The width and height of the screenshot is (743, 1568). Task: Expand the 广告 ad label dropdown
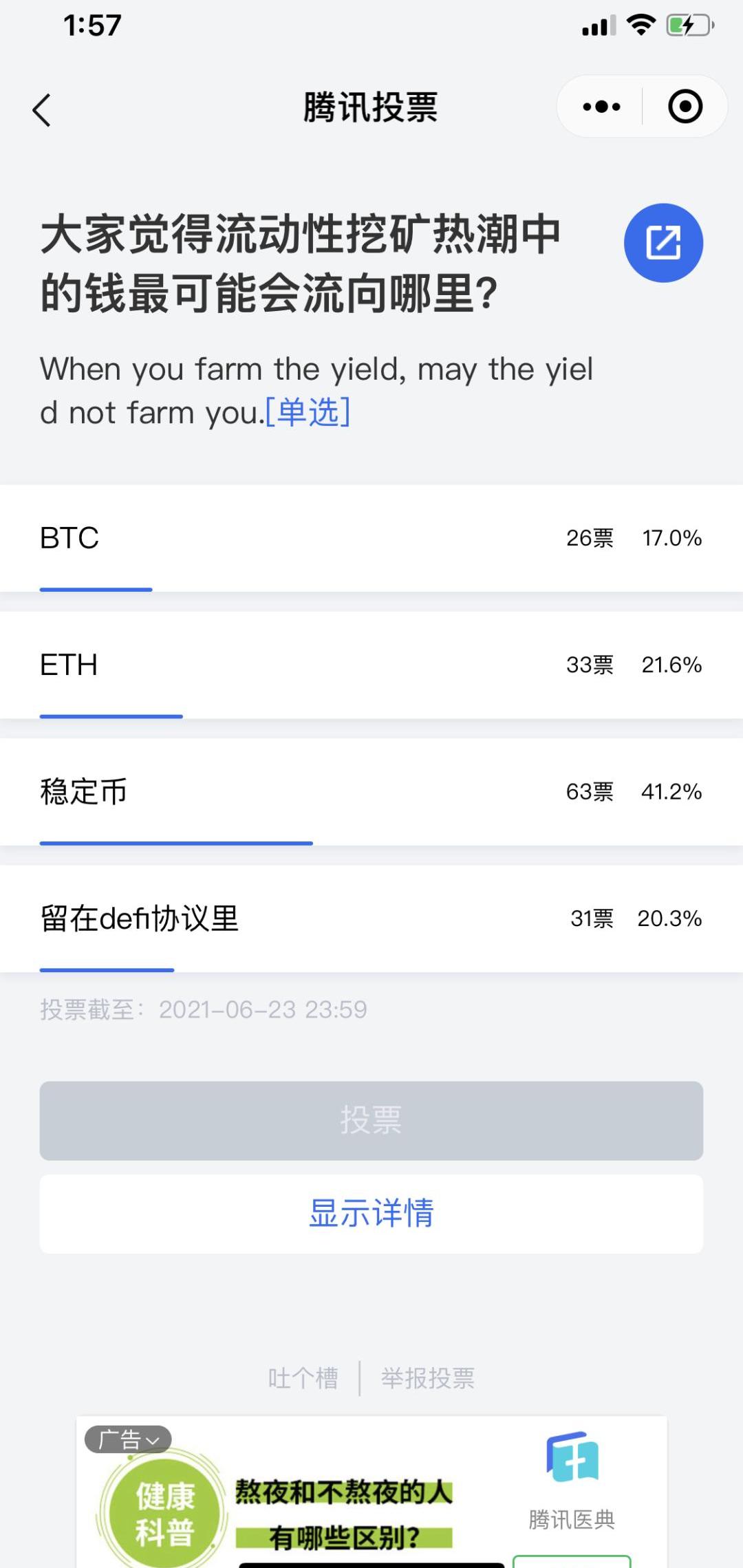coord(128,1439)
